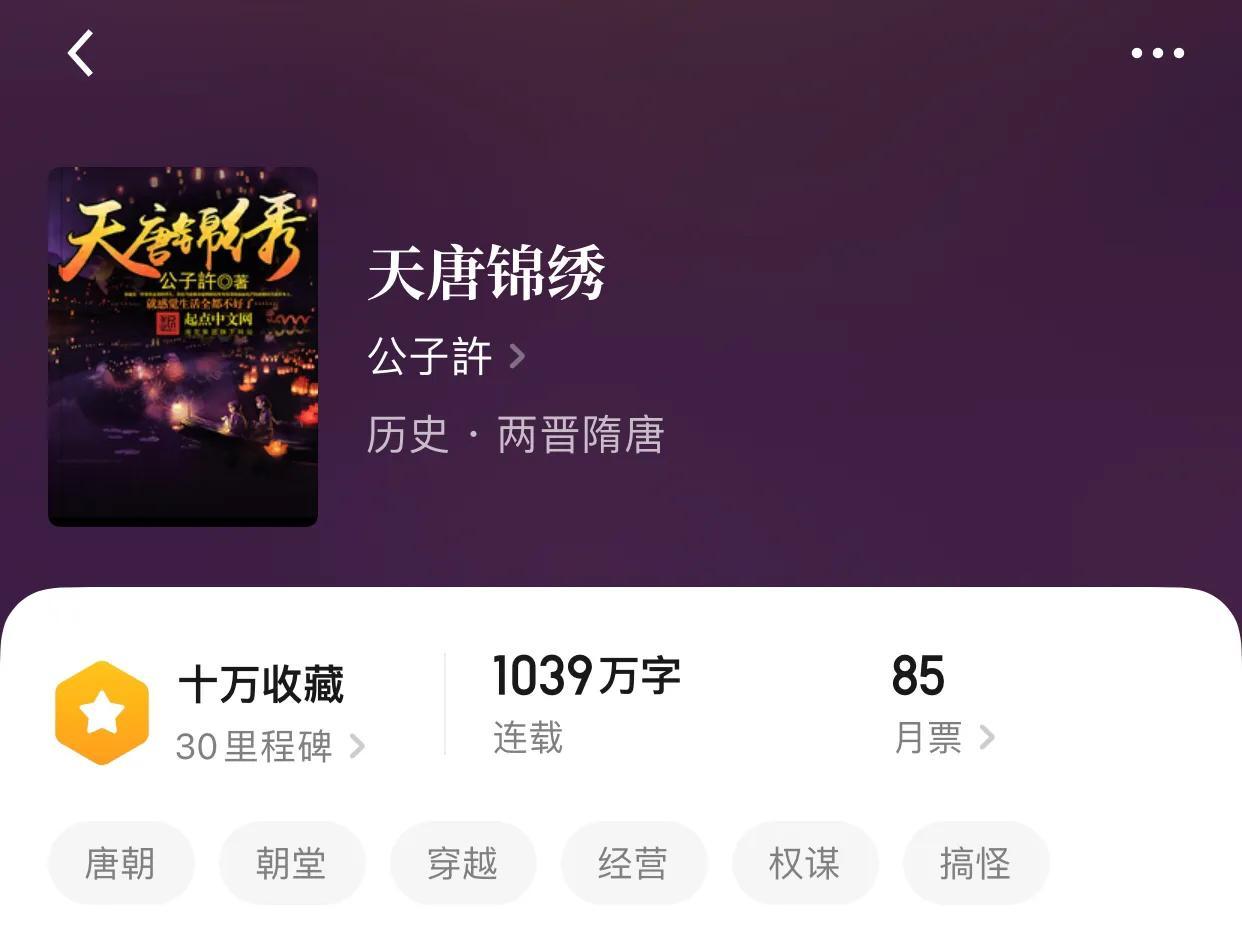Choose the 穿越 tag chip
Screen dimensions: 1242x944
pos(462,864)
